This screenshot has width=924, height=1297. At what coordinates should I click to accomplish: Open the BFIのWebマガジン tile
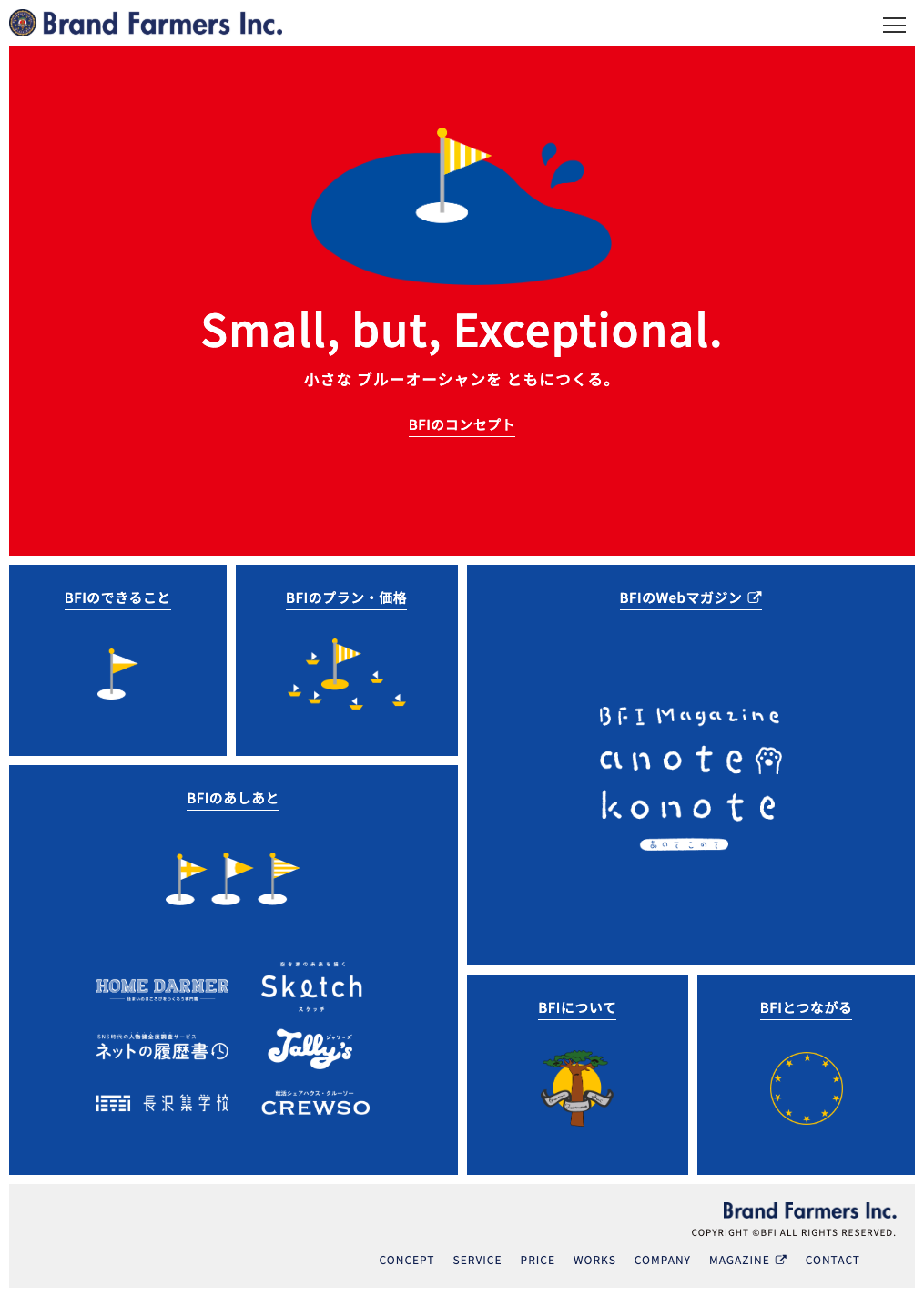point(690,763)
